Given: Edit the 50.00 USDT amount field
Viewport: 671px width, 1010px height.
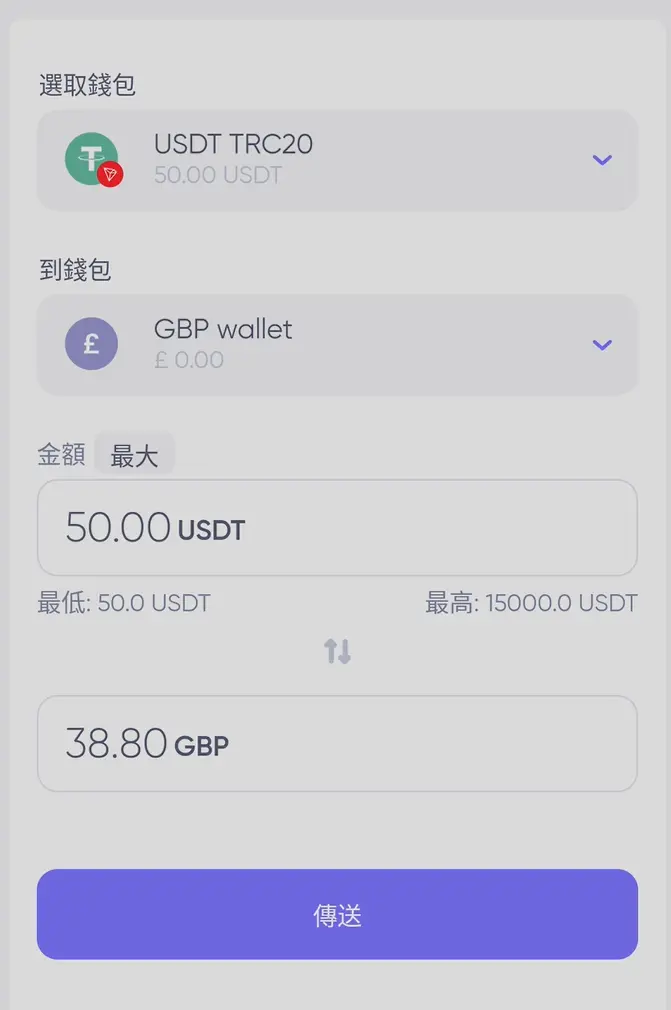Looking at the screenshot, I should point(337,528).
